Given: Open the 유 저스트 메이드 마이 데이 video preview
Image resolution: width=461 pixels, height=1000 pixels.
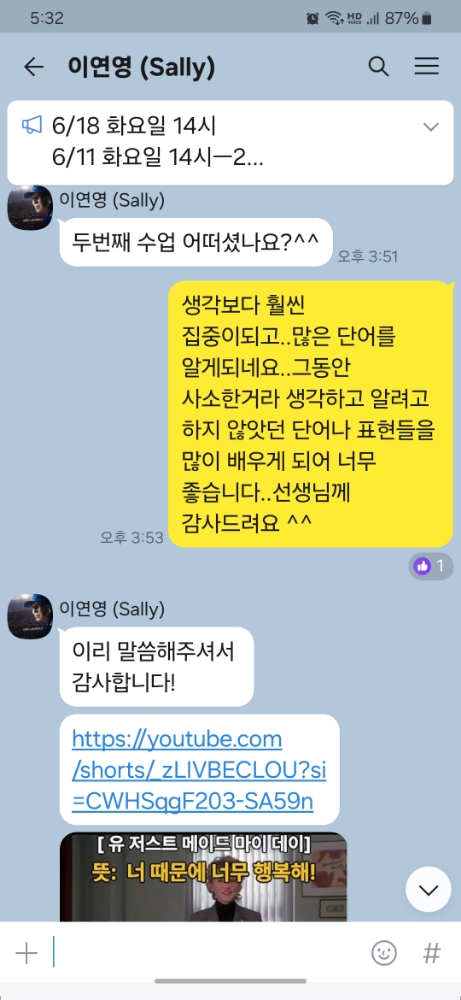Looking at the screenshot, I should [x=203, y=876].
